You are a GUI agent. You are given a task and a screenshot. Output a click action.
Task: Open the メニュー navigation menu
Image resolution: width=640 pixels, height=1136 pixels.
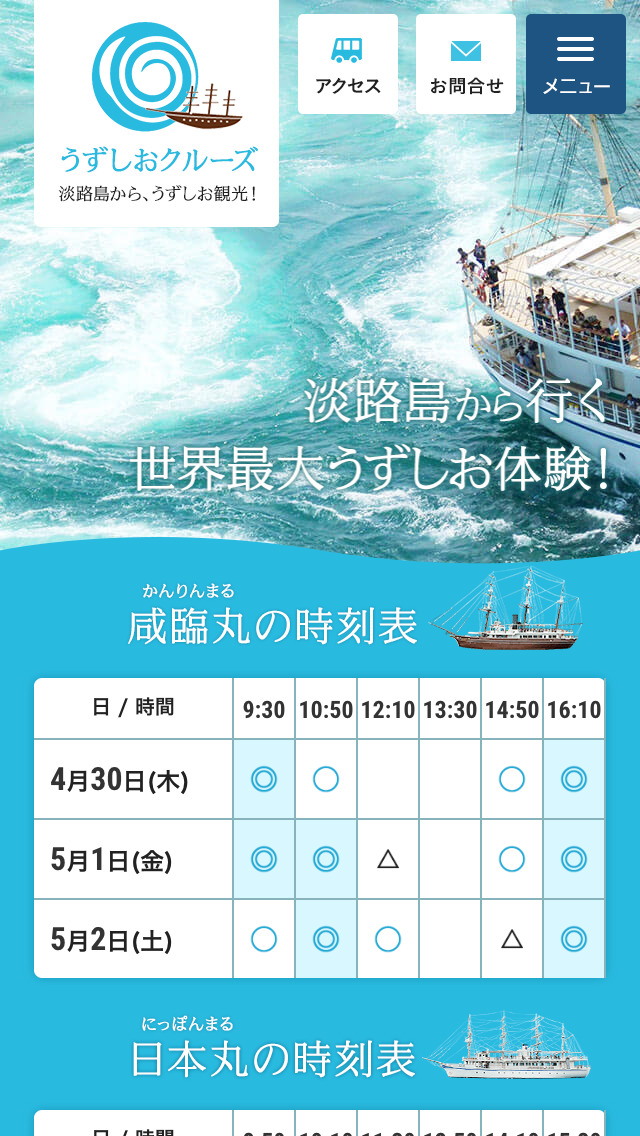click(576, 64)
